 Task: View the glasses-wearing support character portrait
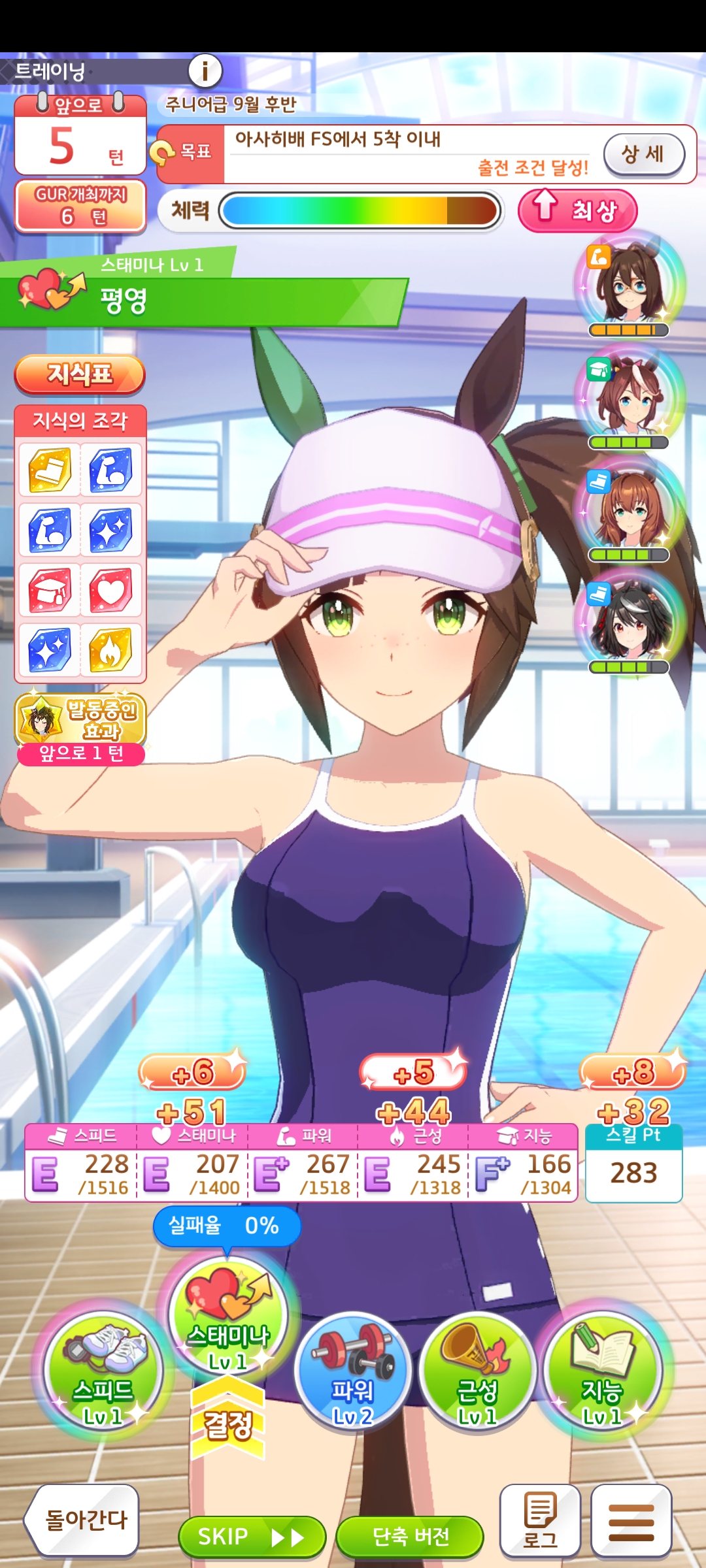629,285
